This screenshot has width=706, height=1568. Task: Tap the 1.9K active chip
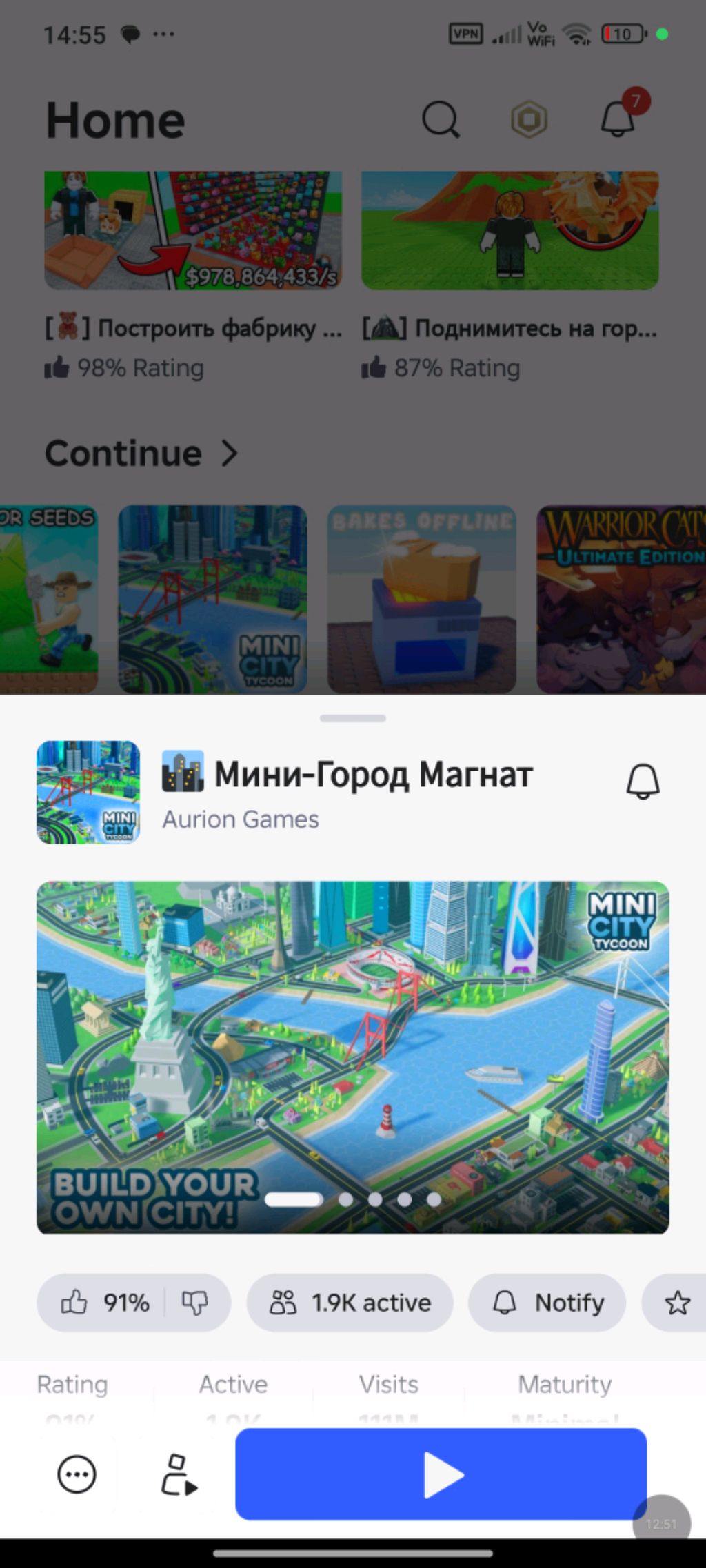350,1303
